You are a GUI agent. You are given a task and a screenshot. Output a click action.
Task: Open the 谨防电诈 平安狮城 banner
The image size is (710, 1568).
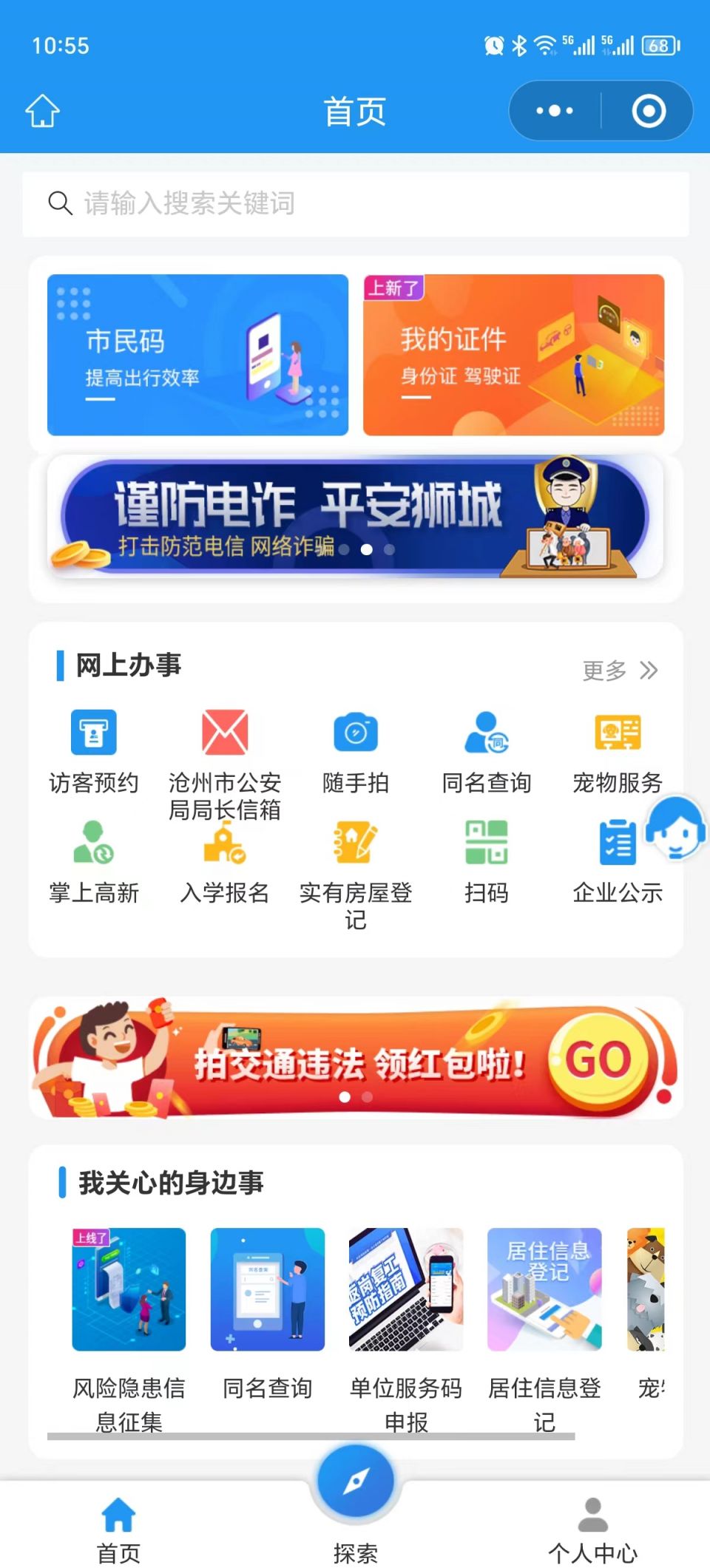coord(355,517)
